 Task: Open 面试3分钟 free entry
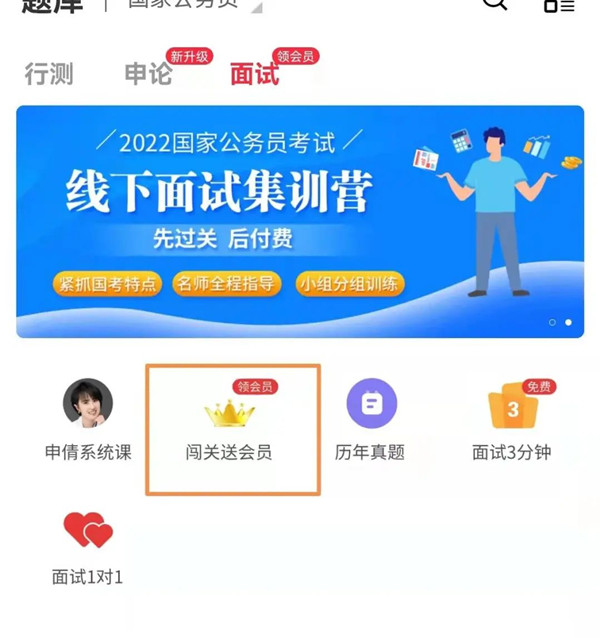512,420
